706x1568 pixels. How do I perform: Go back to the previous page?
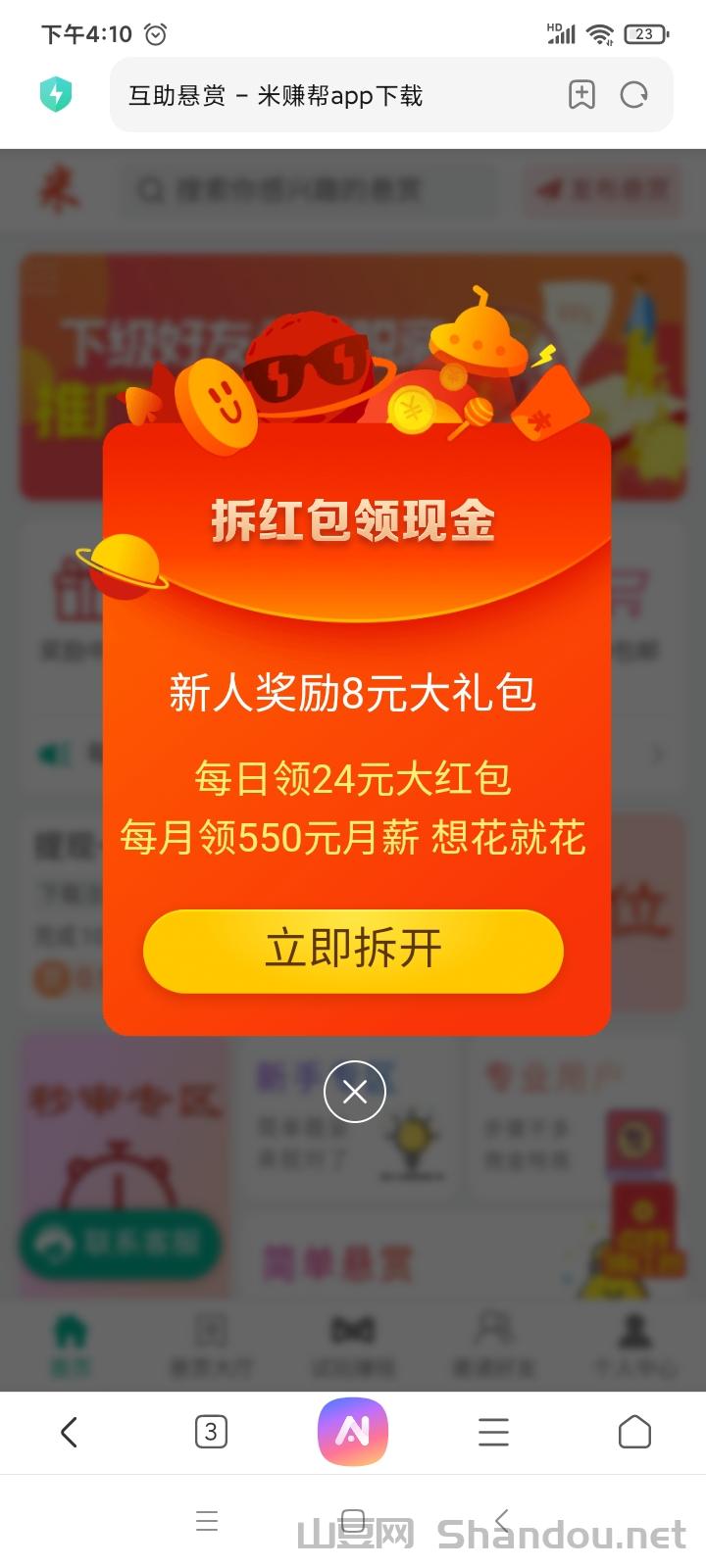click(69, 1432)
